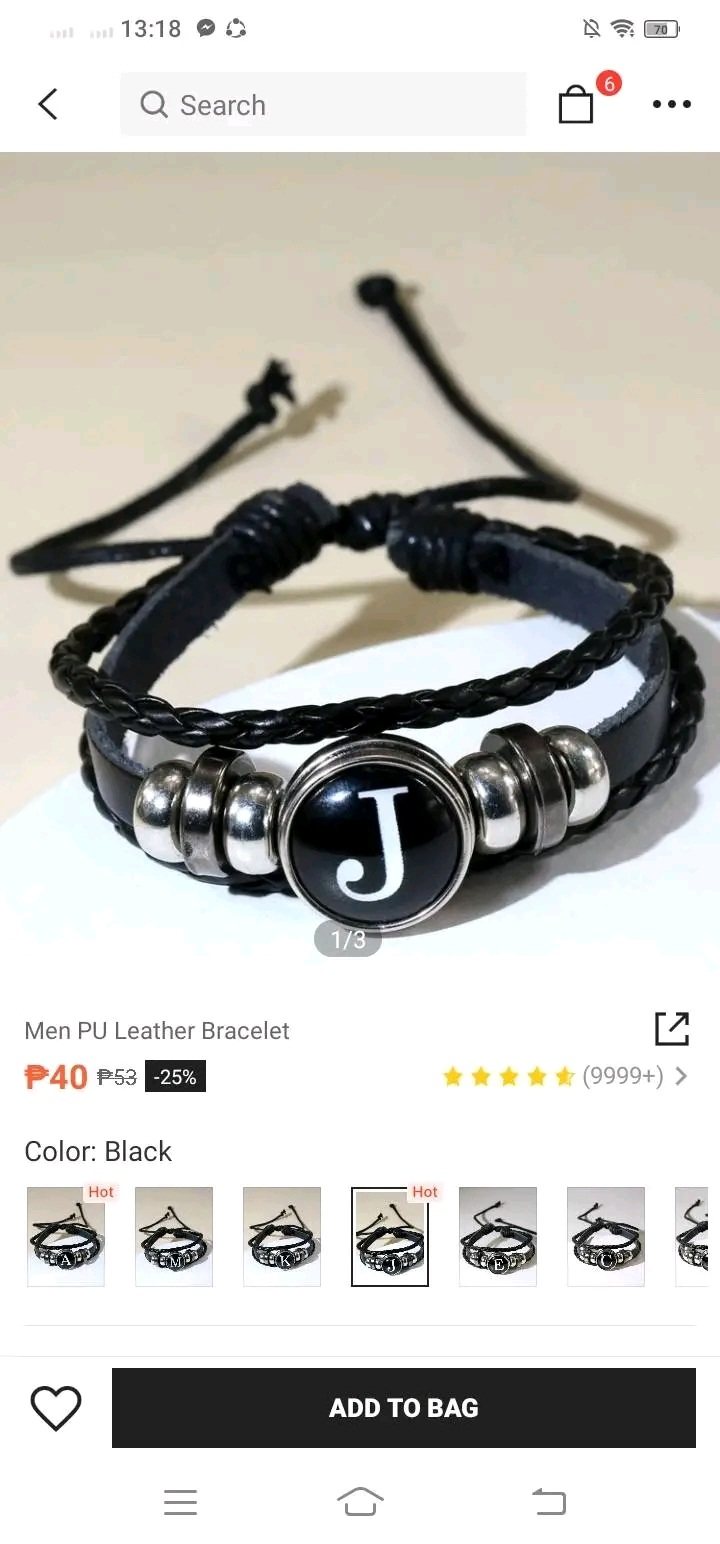Share this bracelet product
Screen dimensions: 720x1544
pyautogui.click(x=671, y=1029)
